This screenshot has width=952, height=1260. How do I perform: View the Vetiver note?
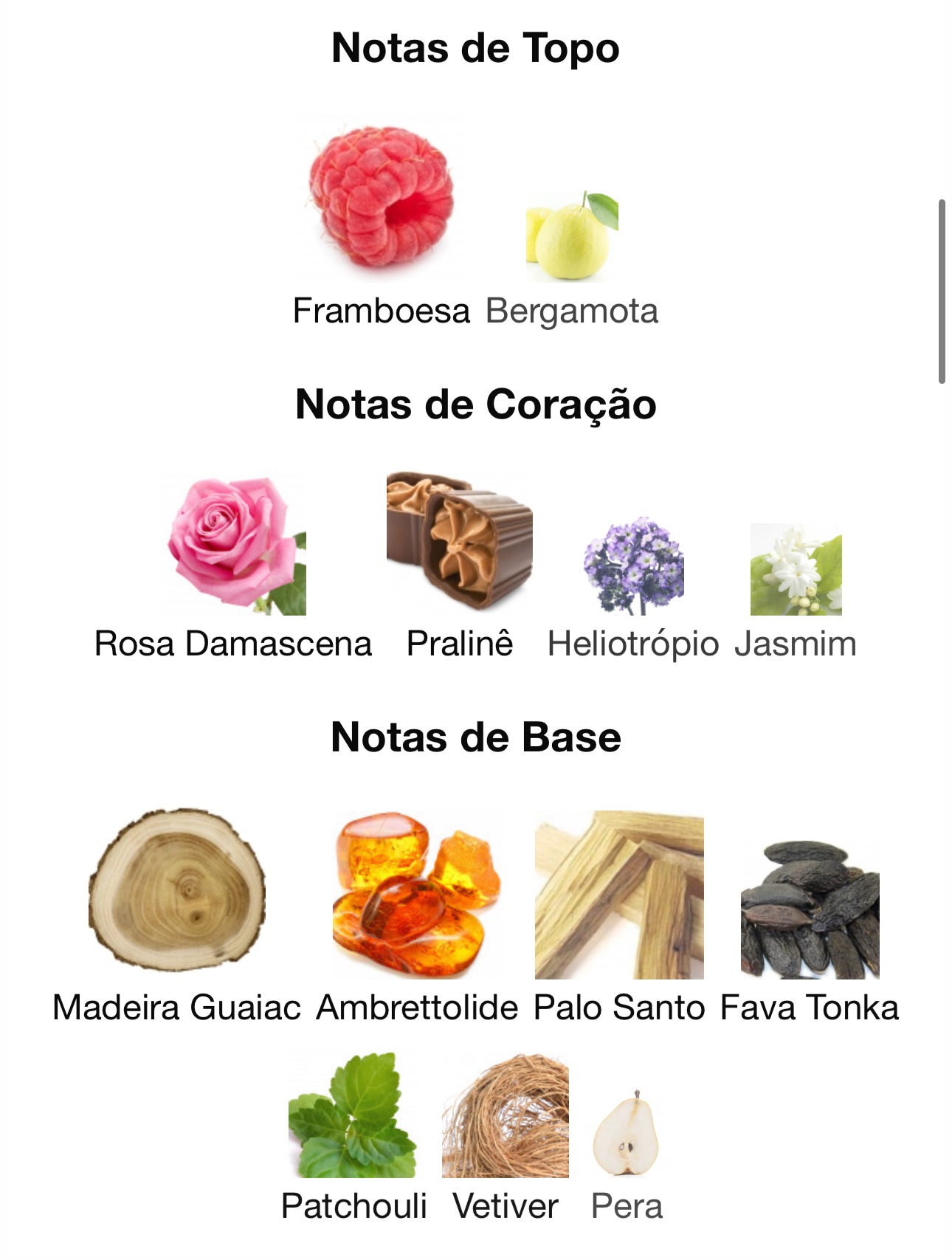(x=506, y=1116)
